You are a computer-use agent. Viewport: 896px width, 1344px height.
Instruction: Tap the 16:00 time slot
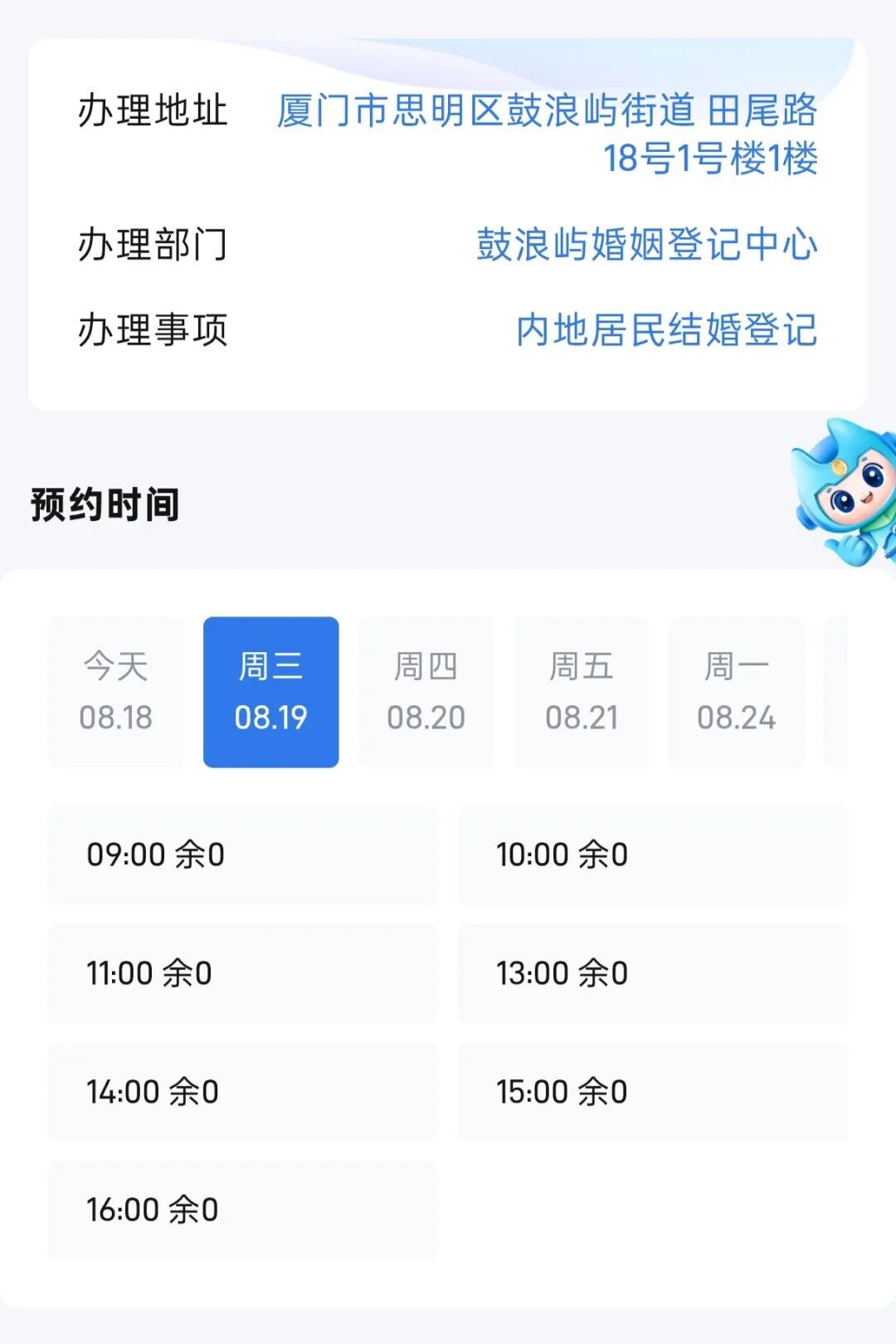(242, 1210)
